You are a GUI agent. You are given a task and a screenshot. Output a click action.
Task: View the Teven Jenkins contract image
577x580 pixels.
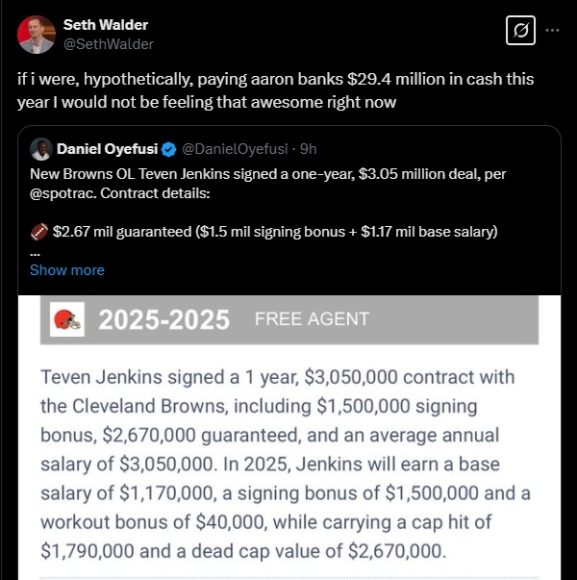289,437
